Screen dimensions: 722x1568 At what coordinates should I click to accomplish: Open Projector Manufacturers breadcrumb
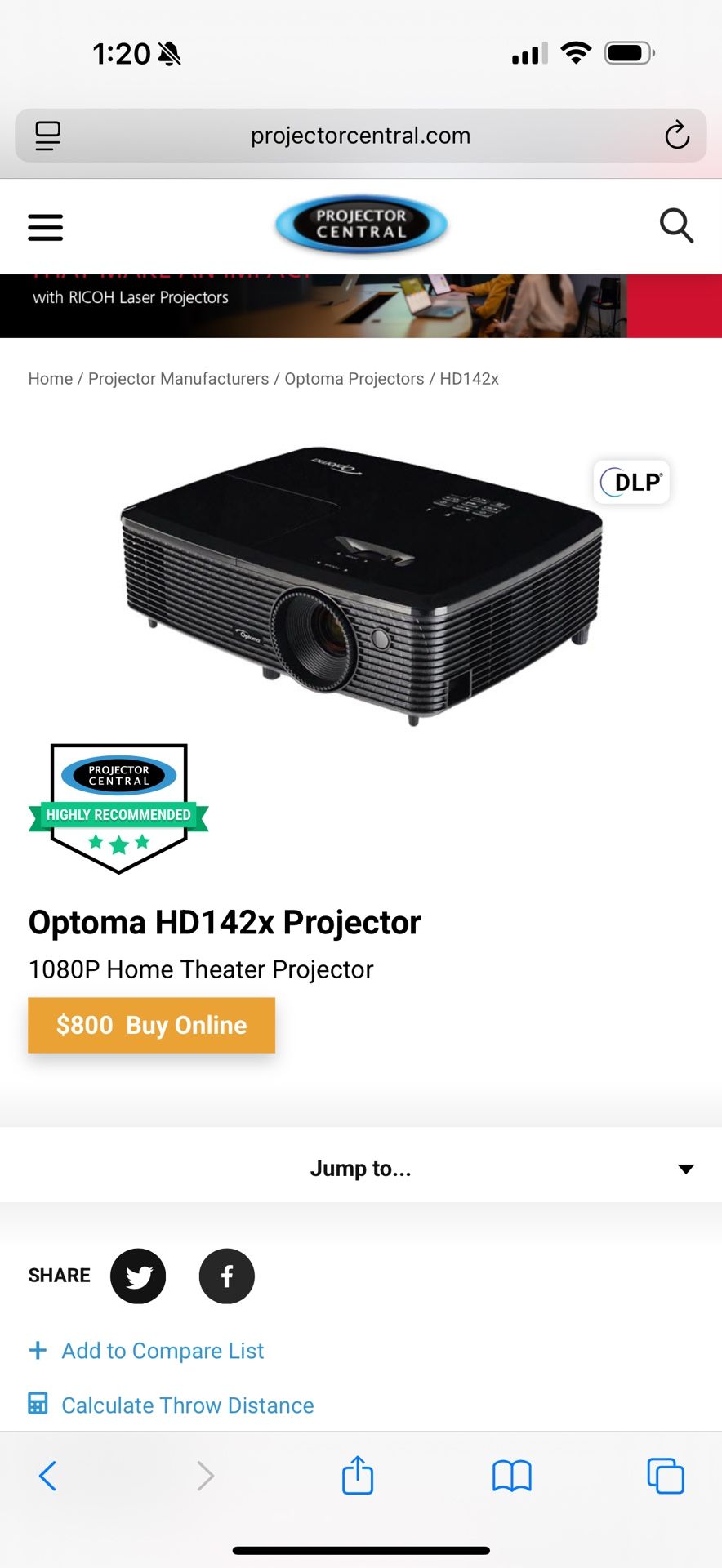click(x=178, y=379)
